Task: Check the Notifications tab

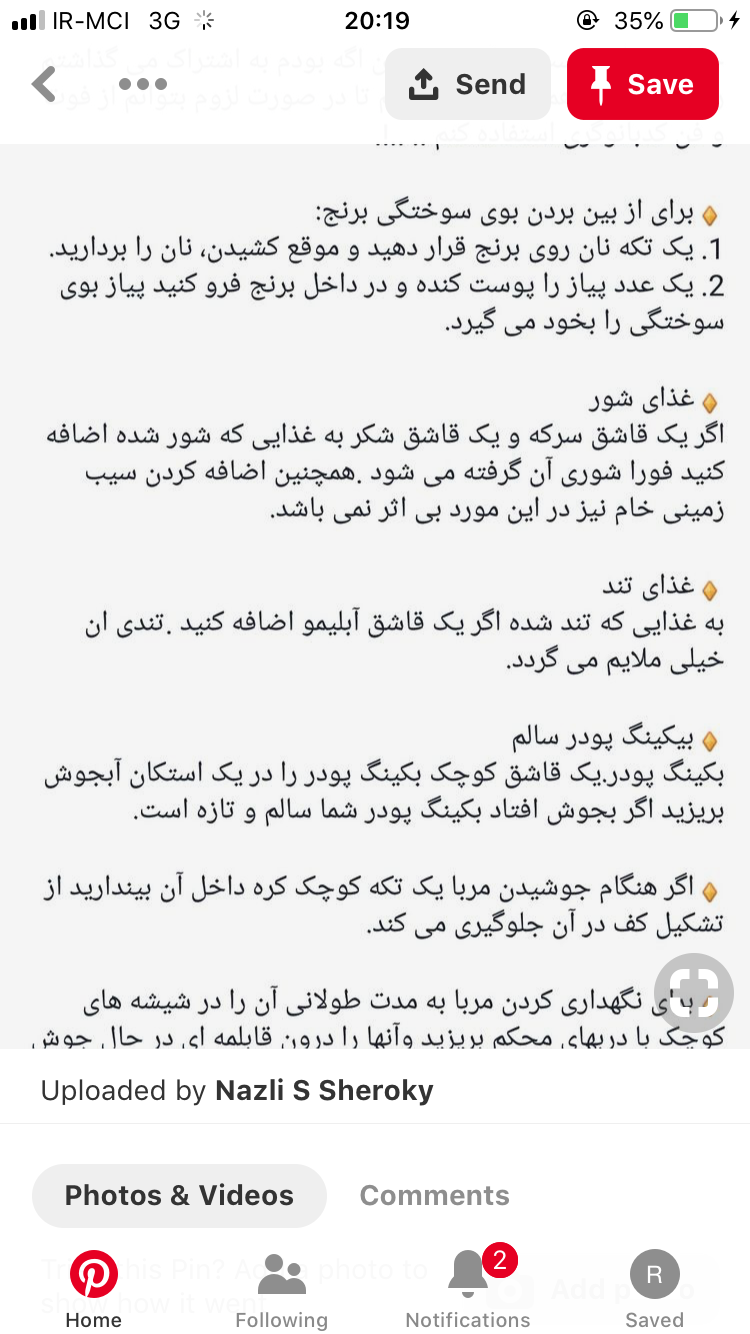Action: [467, 1290]
